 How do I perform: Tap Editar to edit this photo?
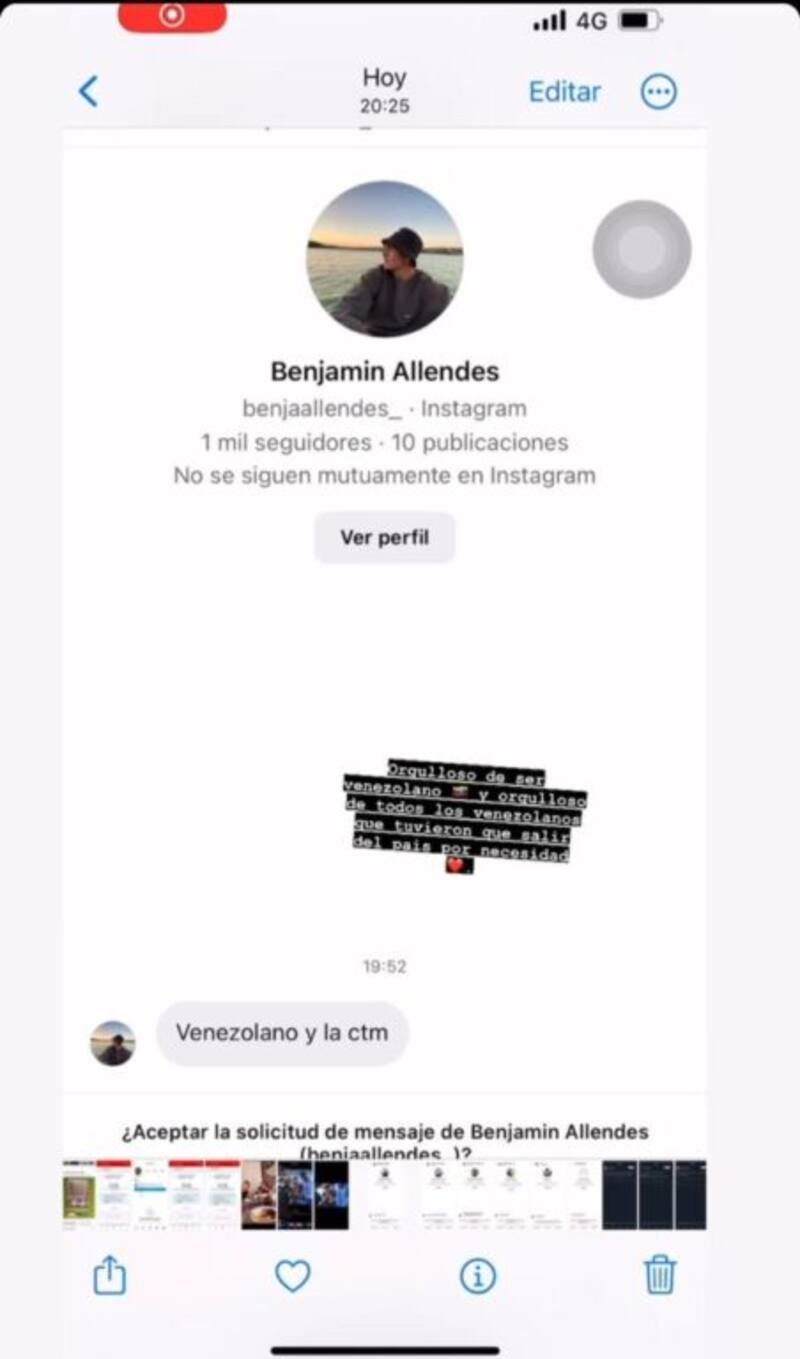565,92
